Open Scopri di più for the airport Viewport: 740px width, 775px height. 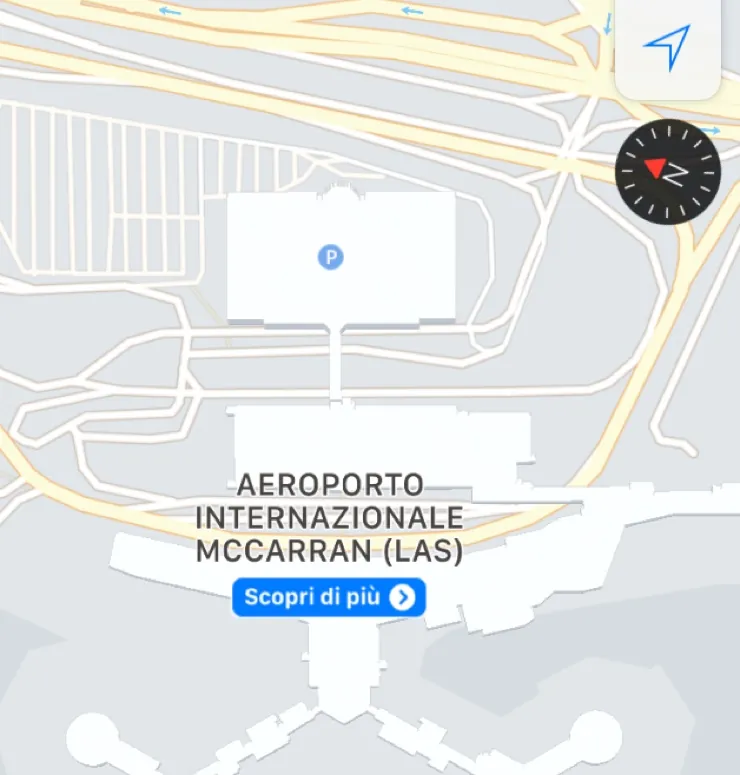point(329,598)
